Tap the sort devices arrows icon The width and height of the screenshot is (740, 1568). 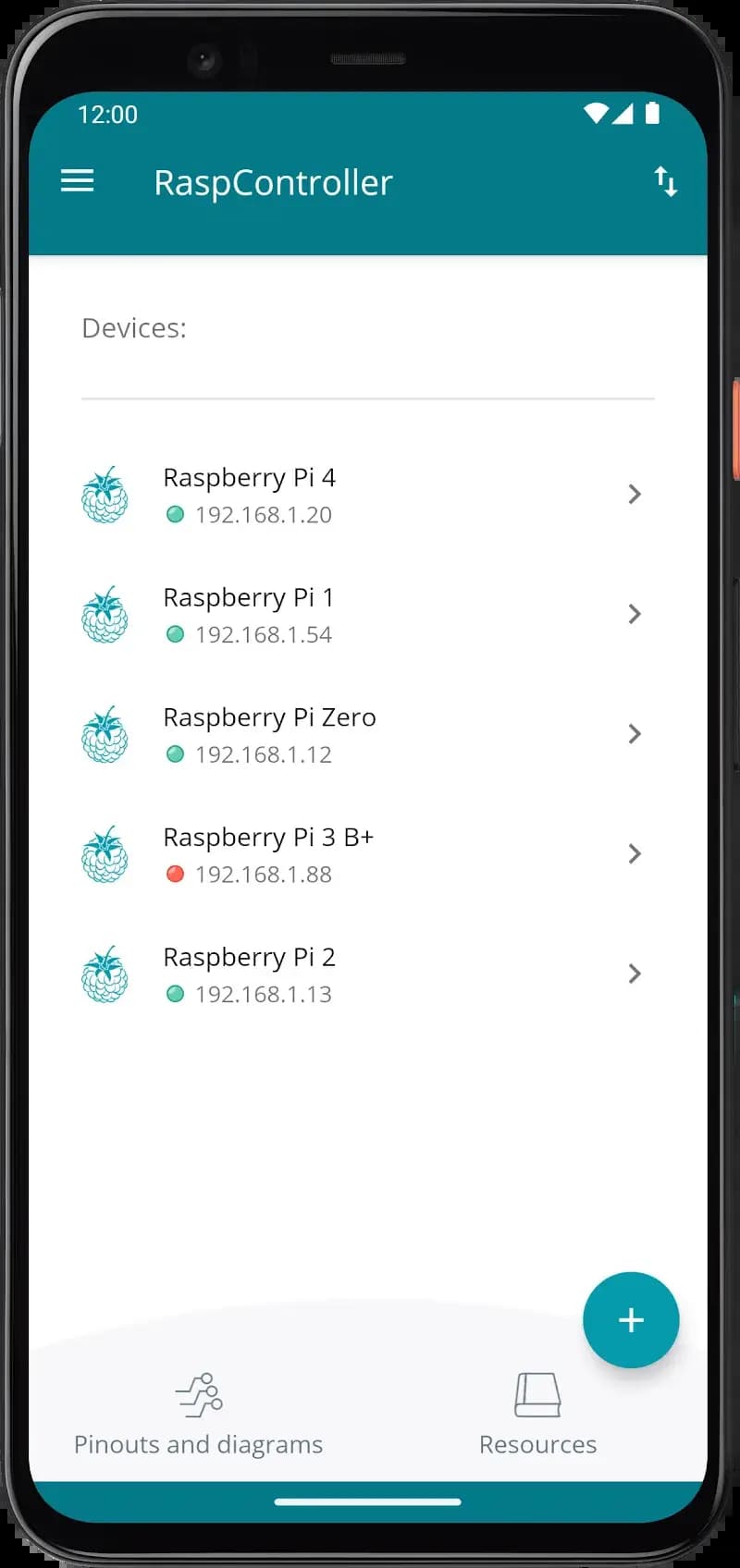pyautogui.click(x=665, y=181)
